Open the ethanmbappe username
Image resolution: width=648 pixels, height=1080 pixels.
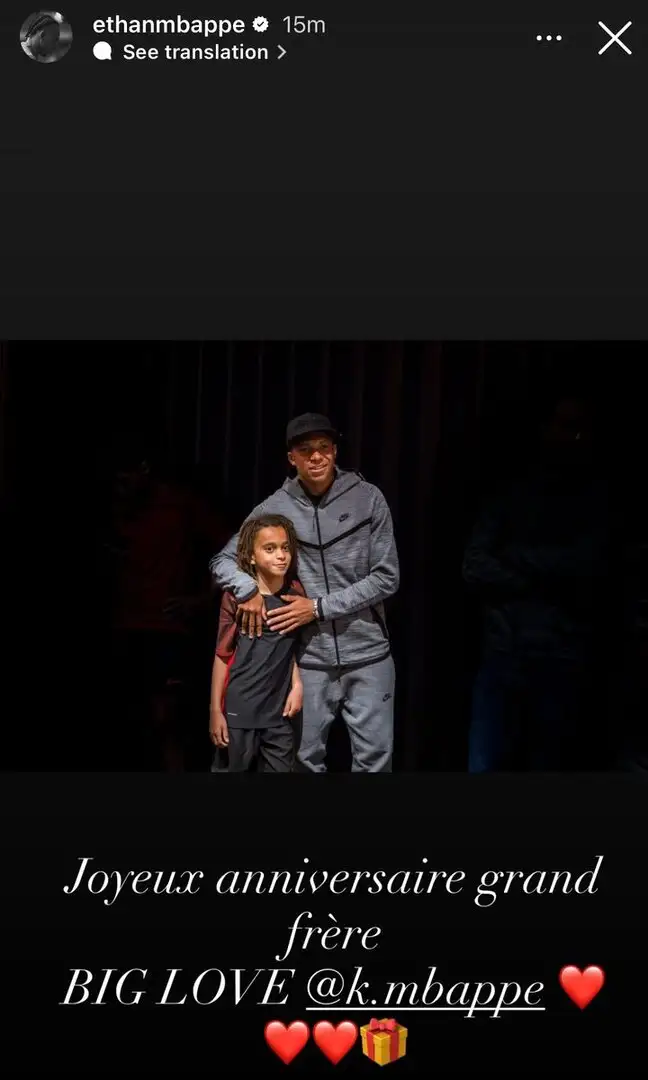pyautogui.click(x=167, y=25)
